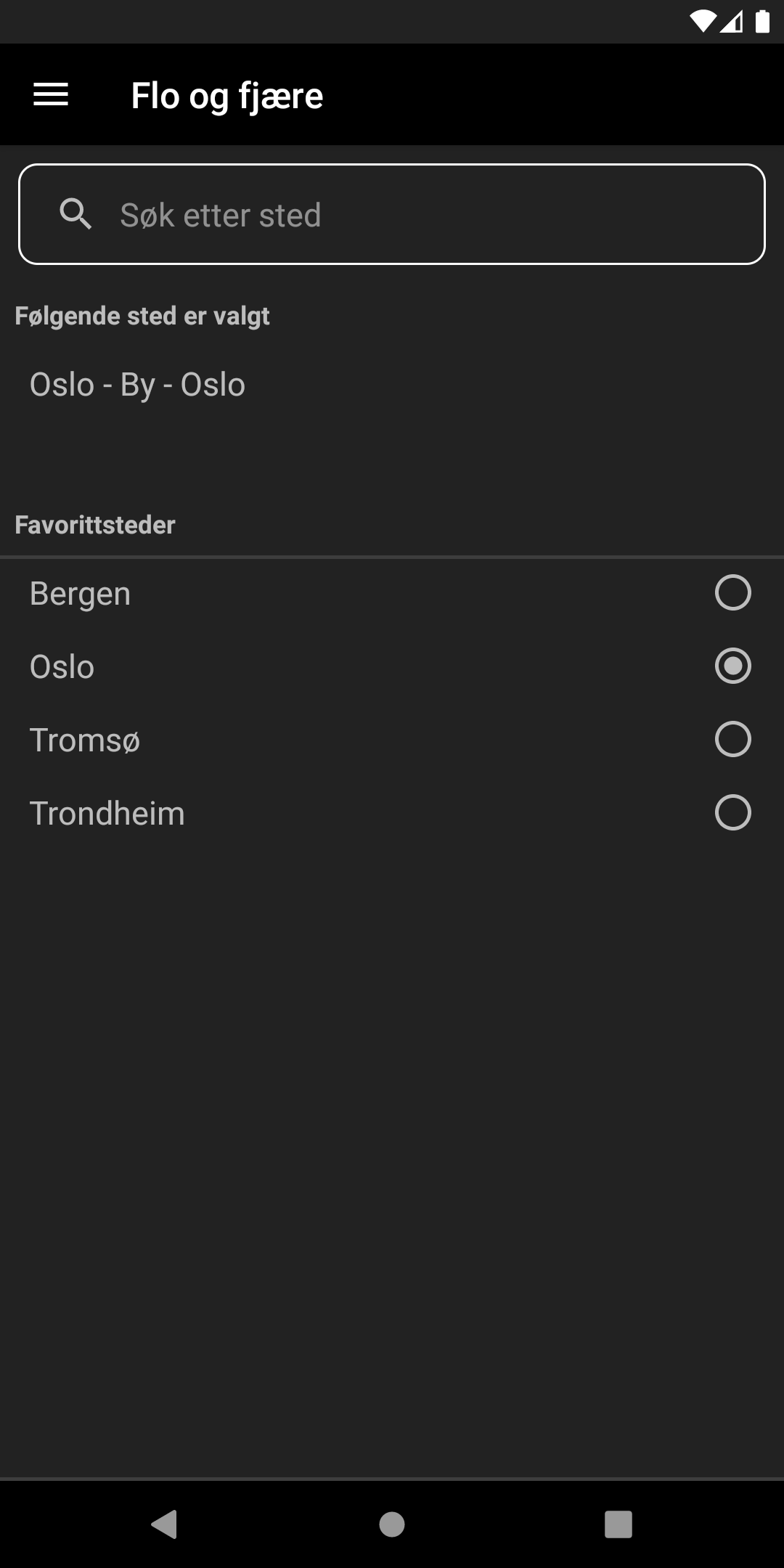
Task: Select Tromsø in the favorites list
Action: click(x=733, y=739)
